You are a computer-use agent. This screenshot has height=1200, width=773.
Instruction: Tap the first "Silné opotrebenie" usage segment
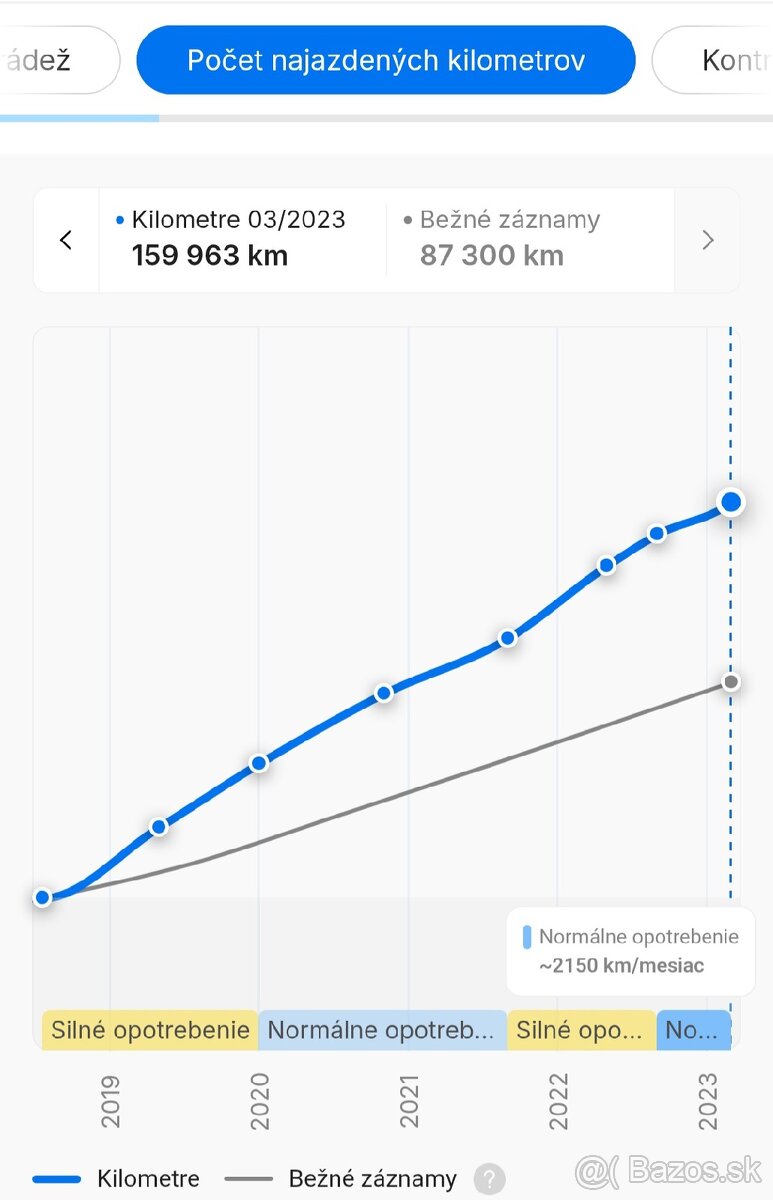[x=150, y=1030]
